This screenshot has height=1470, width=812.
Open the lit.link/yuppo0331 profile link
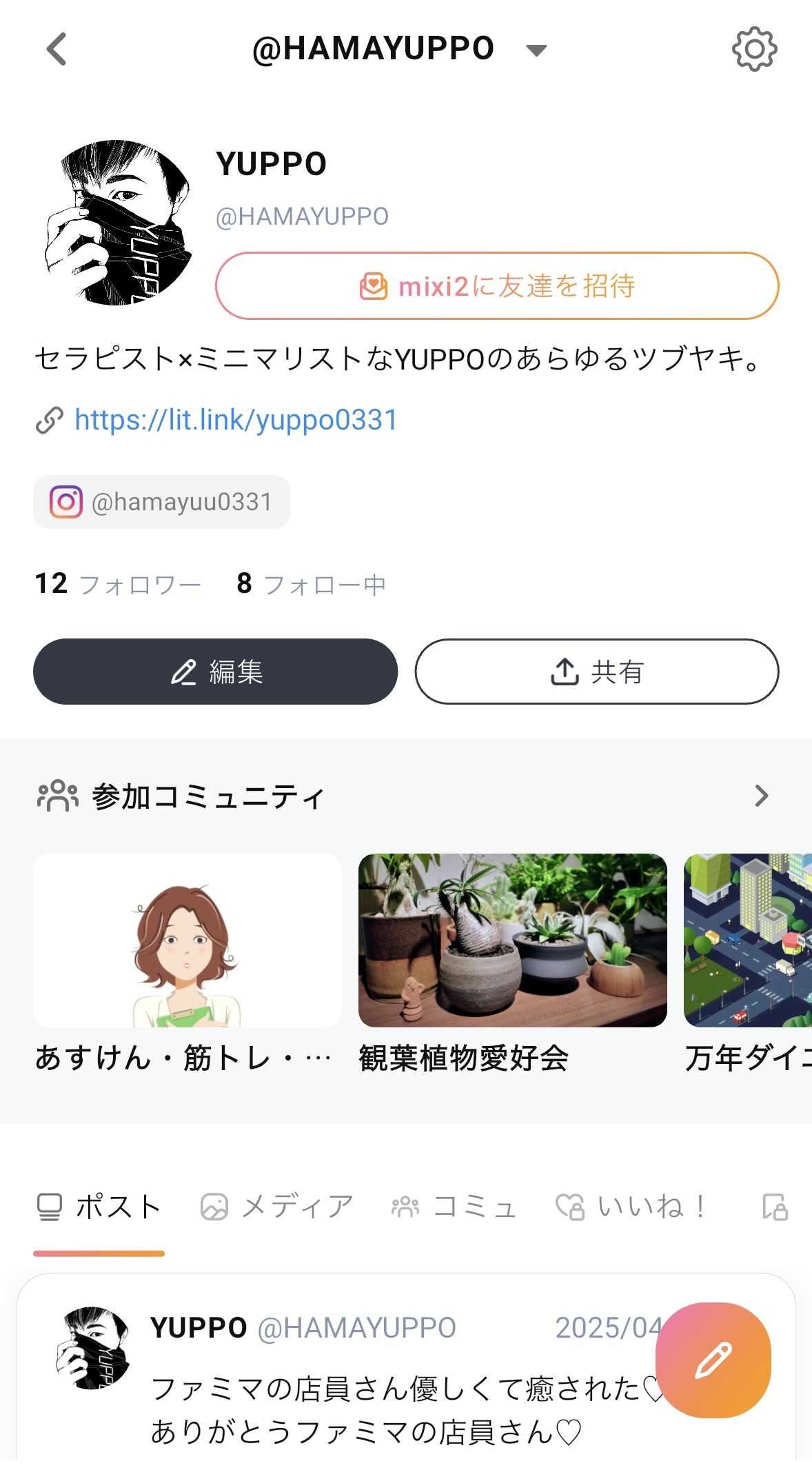236,420
